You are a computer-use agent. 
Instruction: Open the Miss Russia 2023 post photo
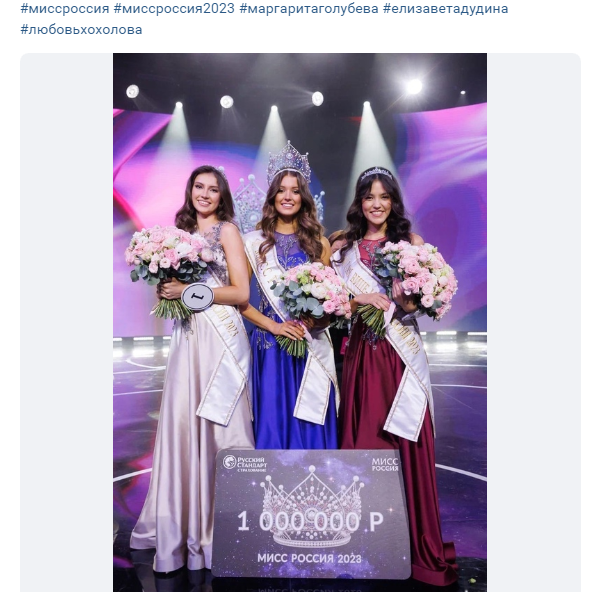coord(300,320)
